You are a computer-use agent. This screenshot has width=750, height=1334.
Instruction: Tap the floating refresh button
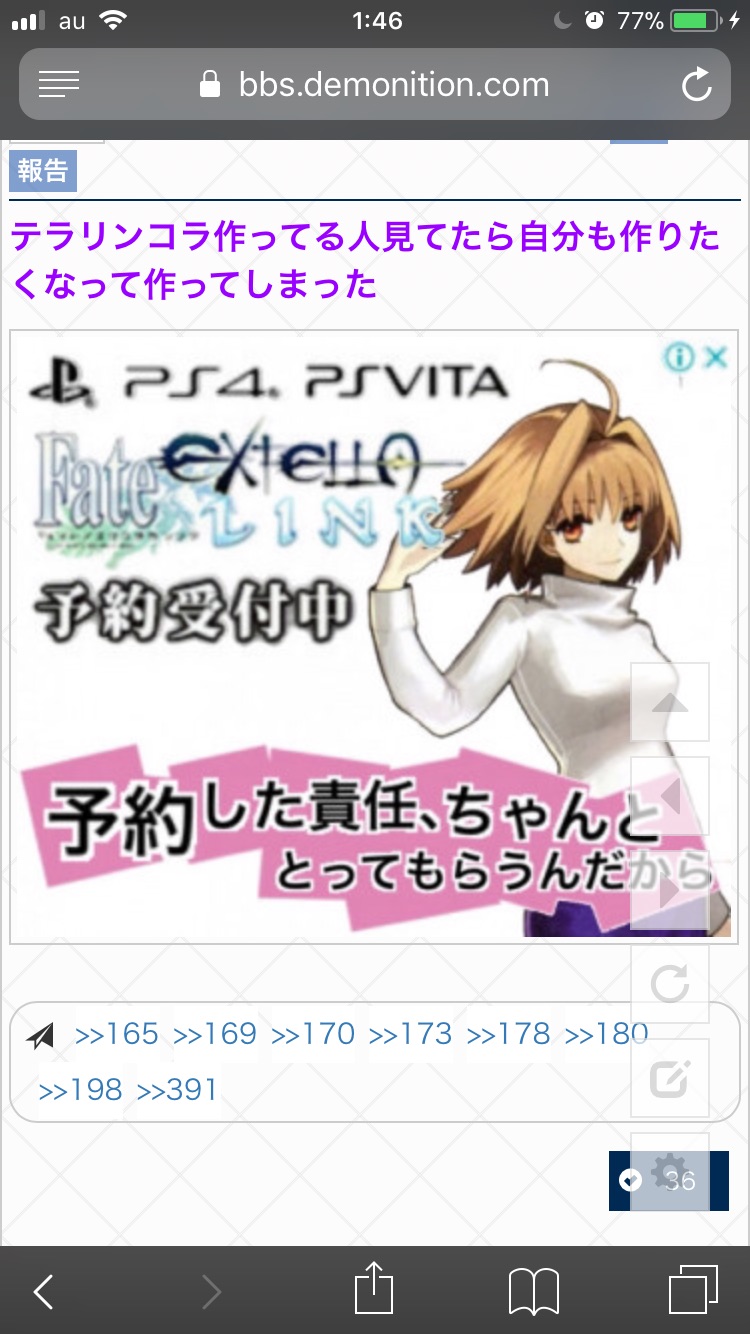[670, 984]
